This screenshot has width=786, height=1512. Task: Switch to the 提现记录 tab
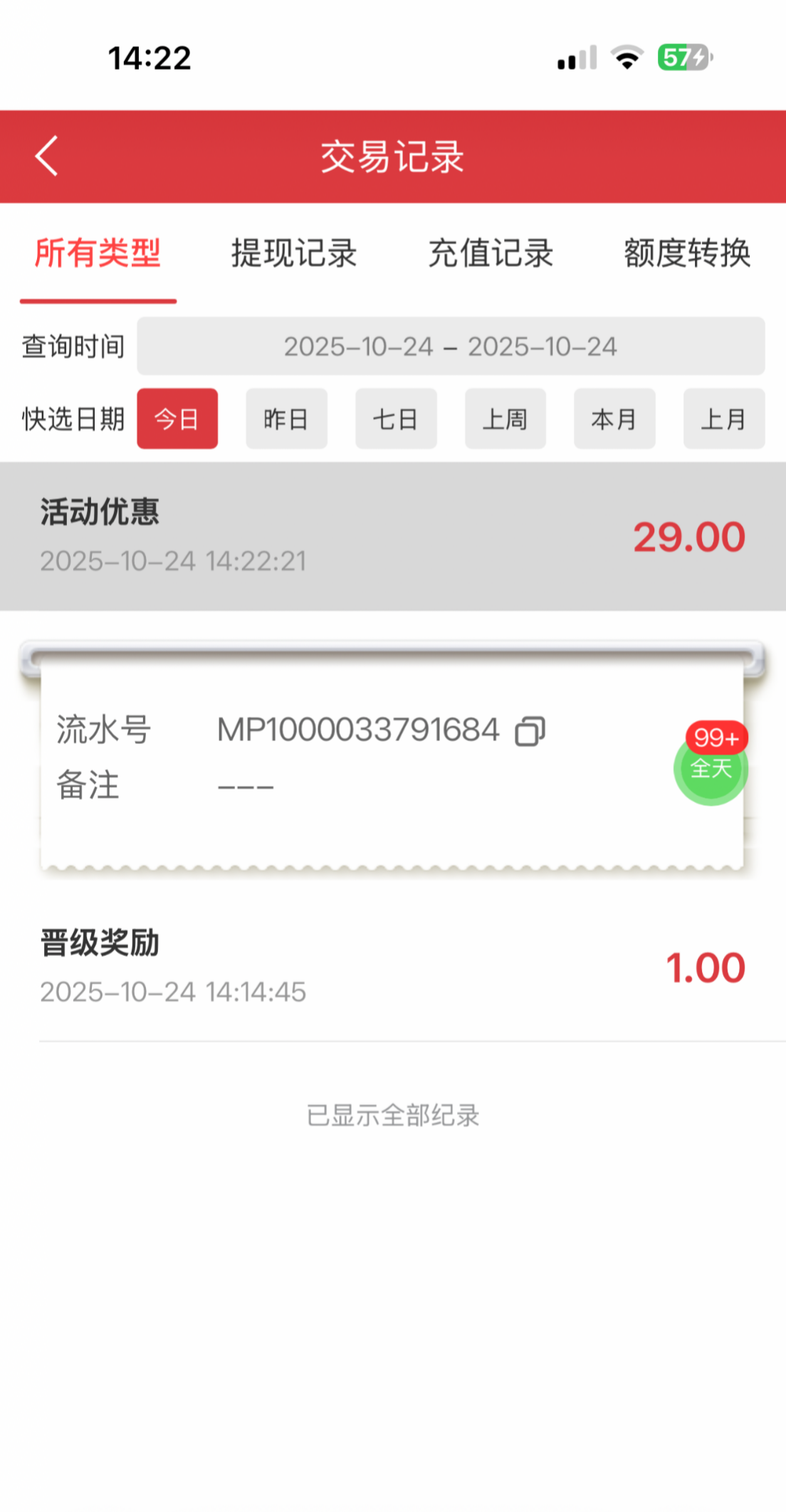[294, 253]
